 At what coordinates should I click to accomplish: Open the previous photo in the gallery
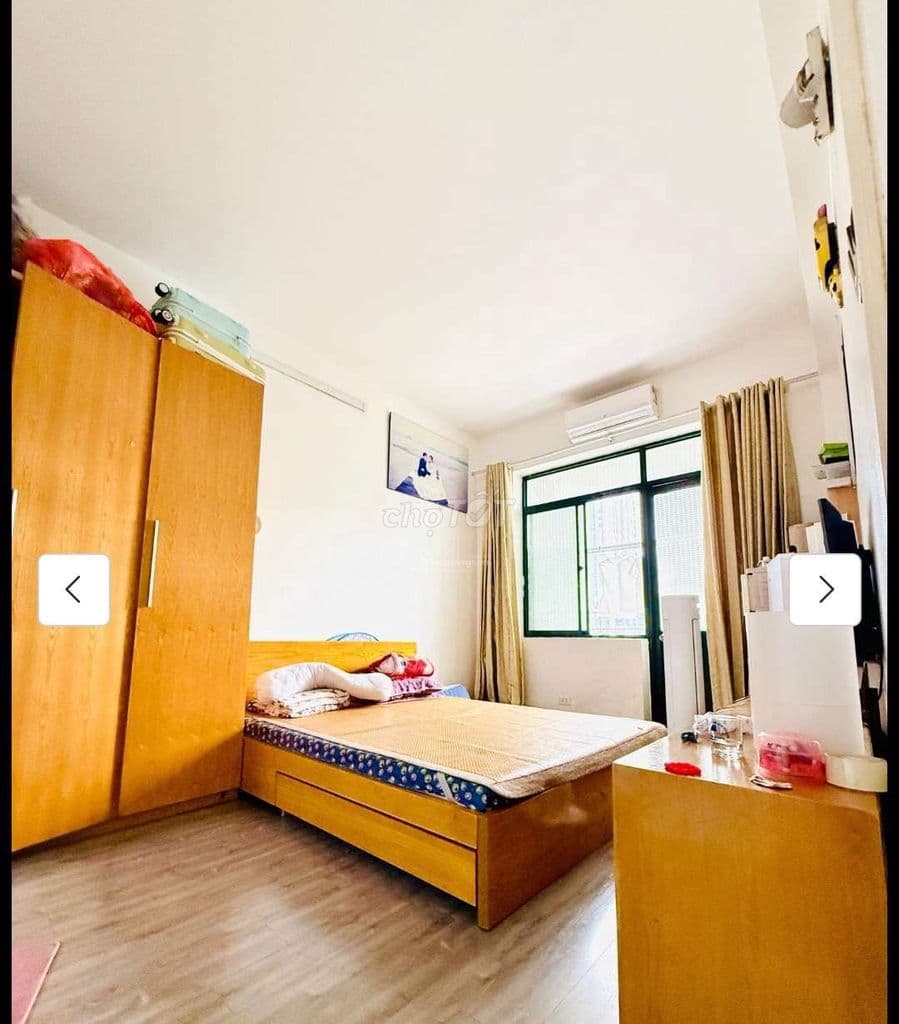(72, 588)
